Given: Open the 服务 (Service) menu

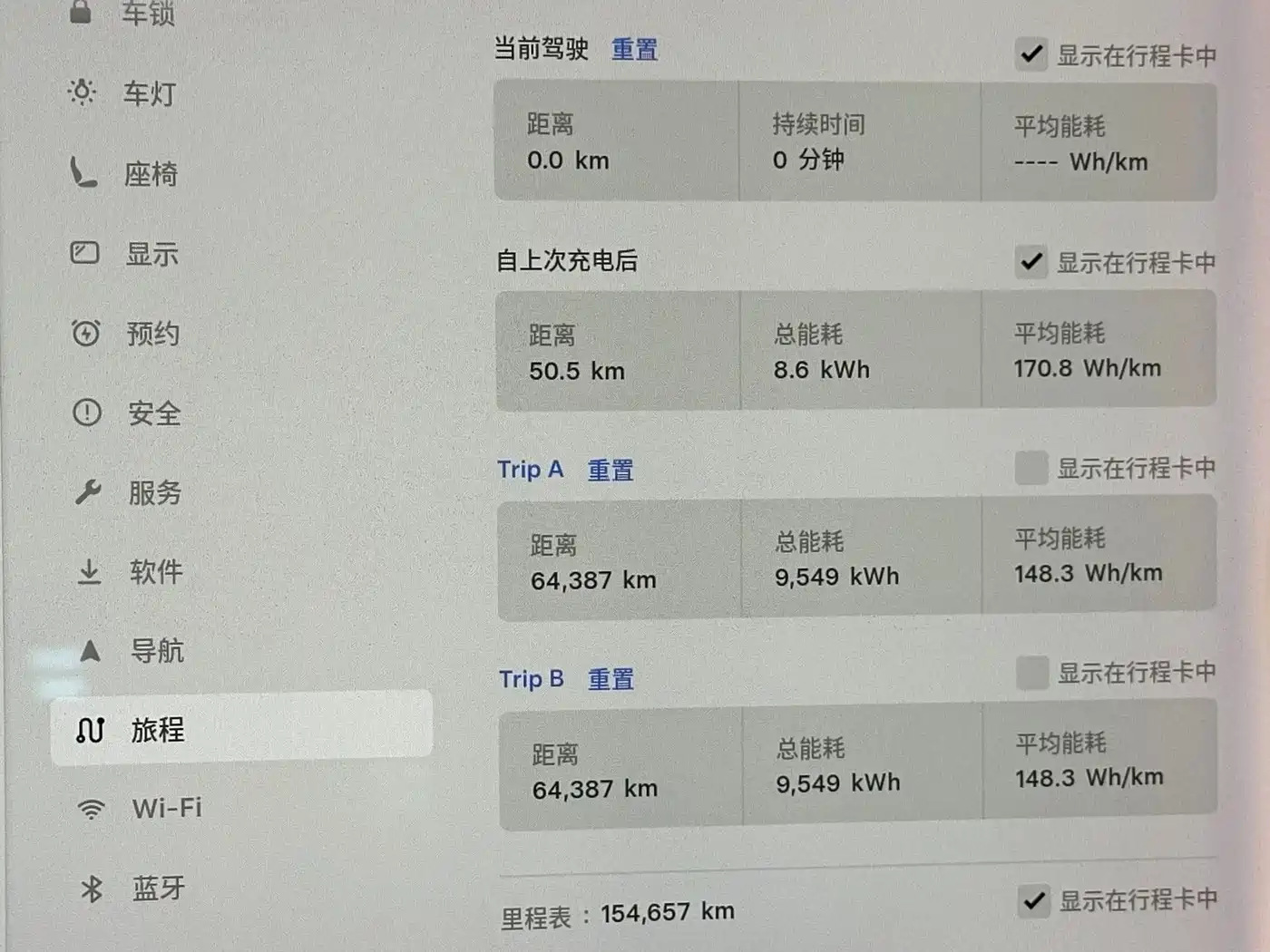Looking at the screenshot, I should [x=153, y=492].
